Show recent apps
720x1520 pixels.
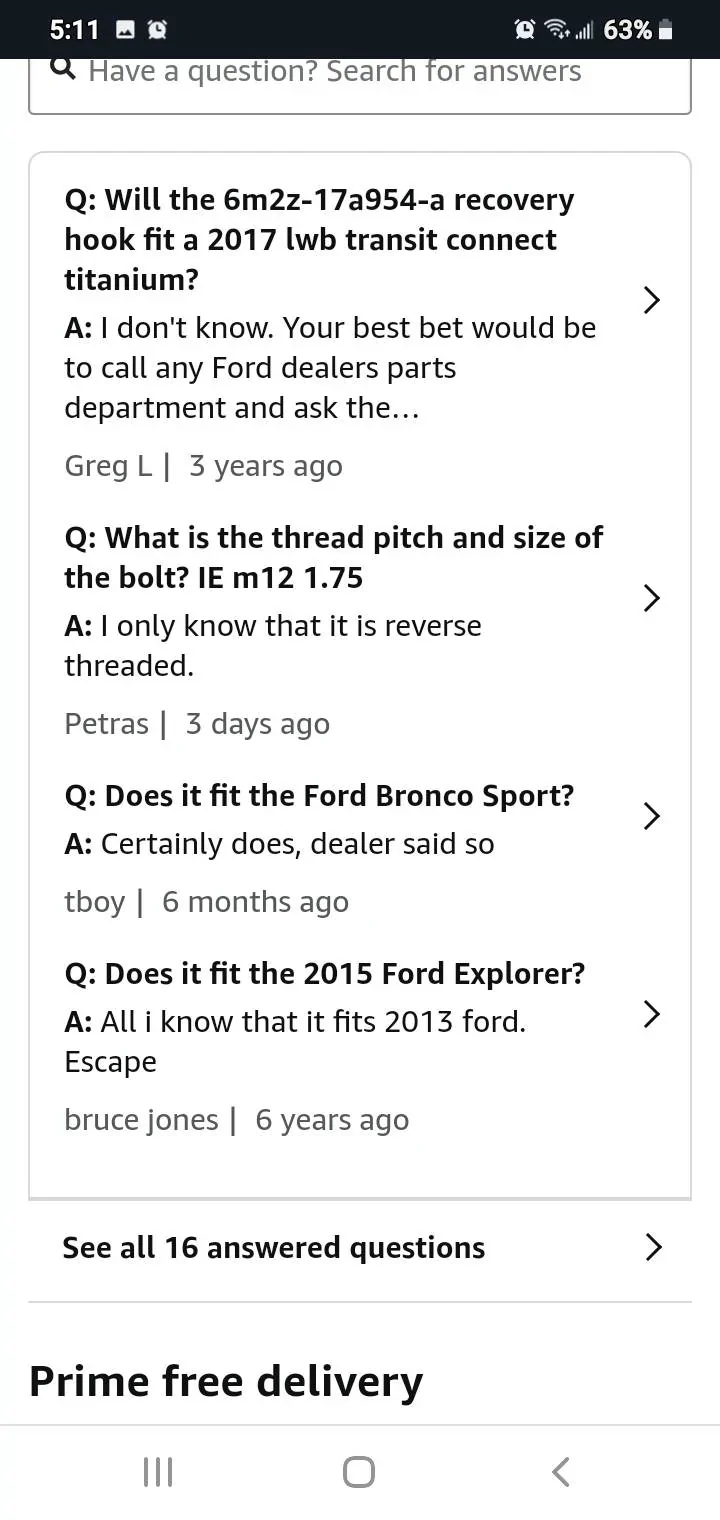pyautogui.click(x=158, y=1472)
